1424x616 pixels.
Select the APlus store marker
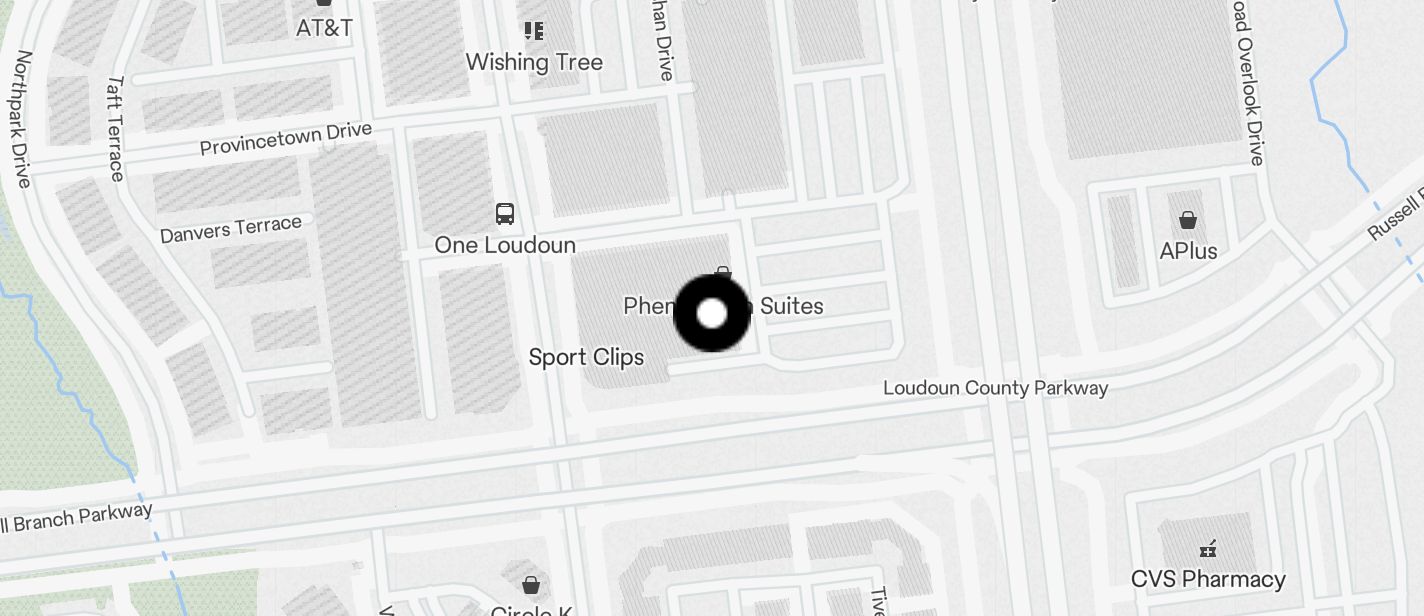[x=1188, y=221]
